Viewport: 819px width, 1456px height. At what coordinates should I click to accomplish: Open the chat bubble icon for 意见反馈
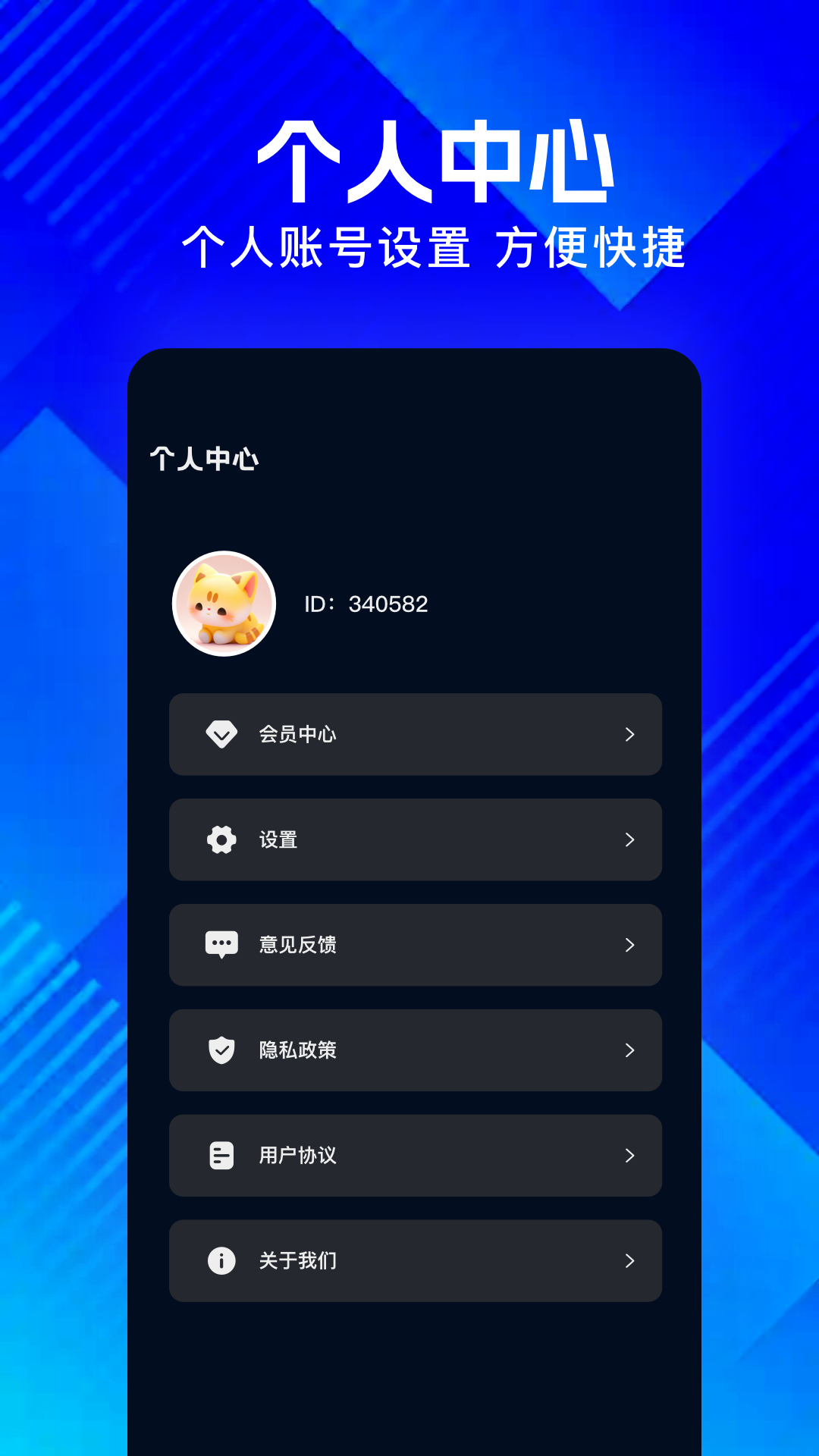221,945
